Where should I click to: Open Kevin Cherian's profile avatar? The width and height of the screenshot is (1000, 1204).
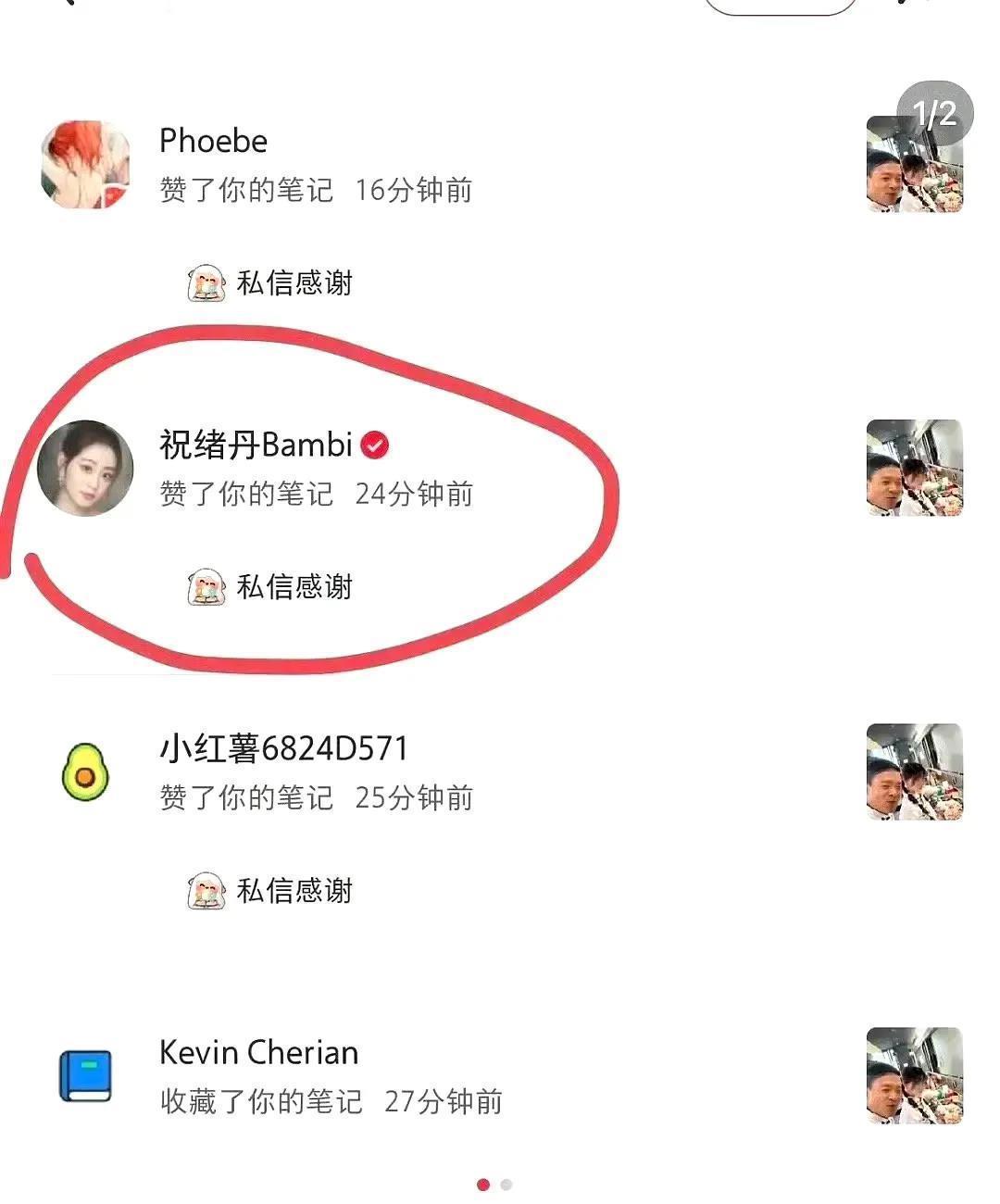(85, 1075)
